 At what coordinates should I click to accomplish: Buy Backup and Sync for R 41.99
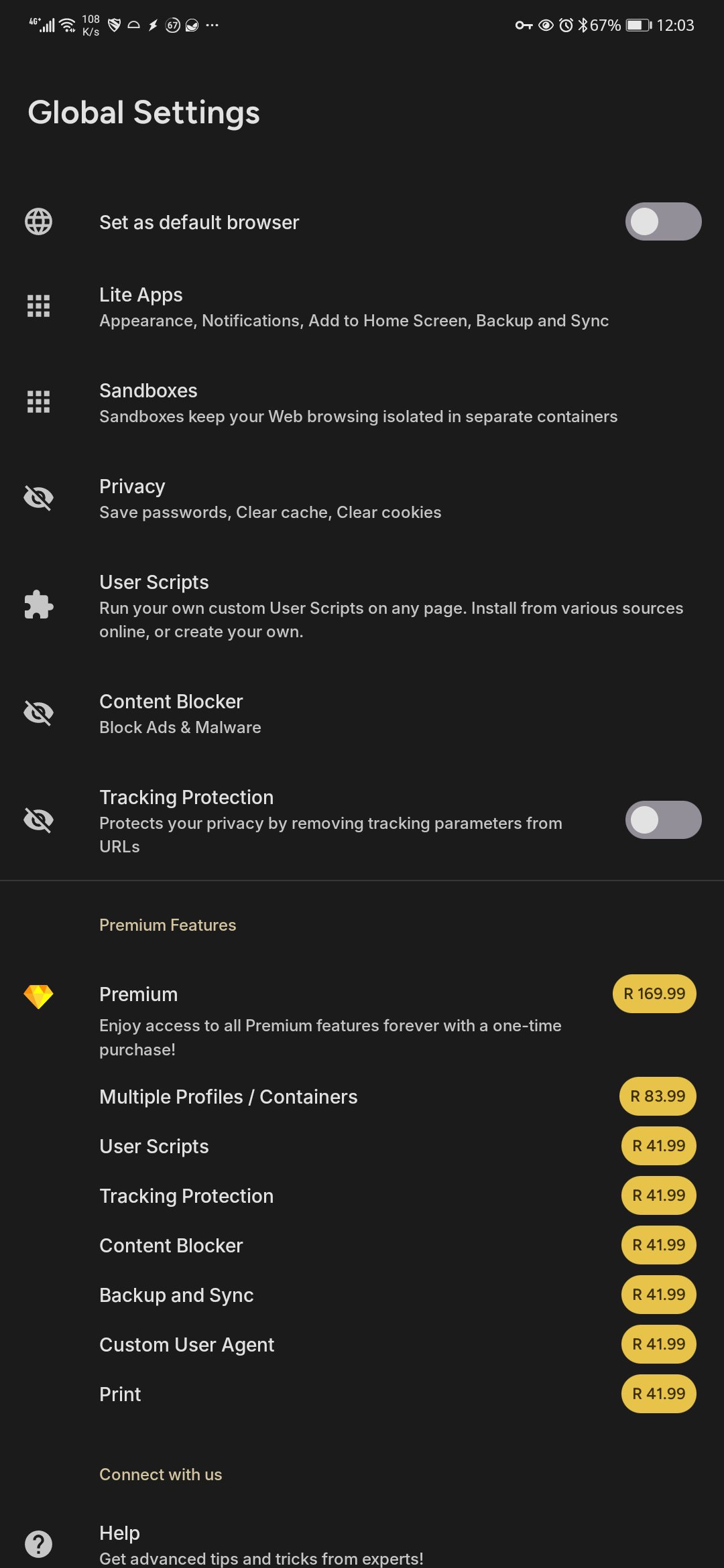coord(658,1295)
